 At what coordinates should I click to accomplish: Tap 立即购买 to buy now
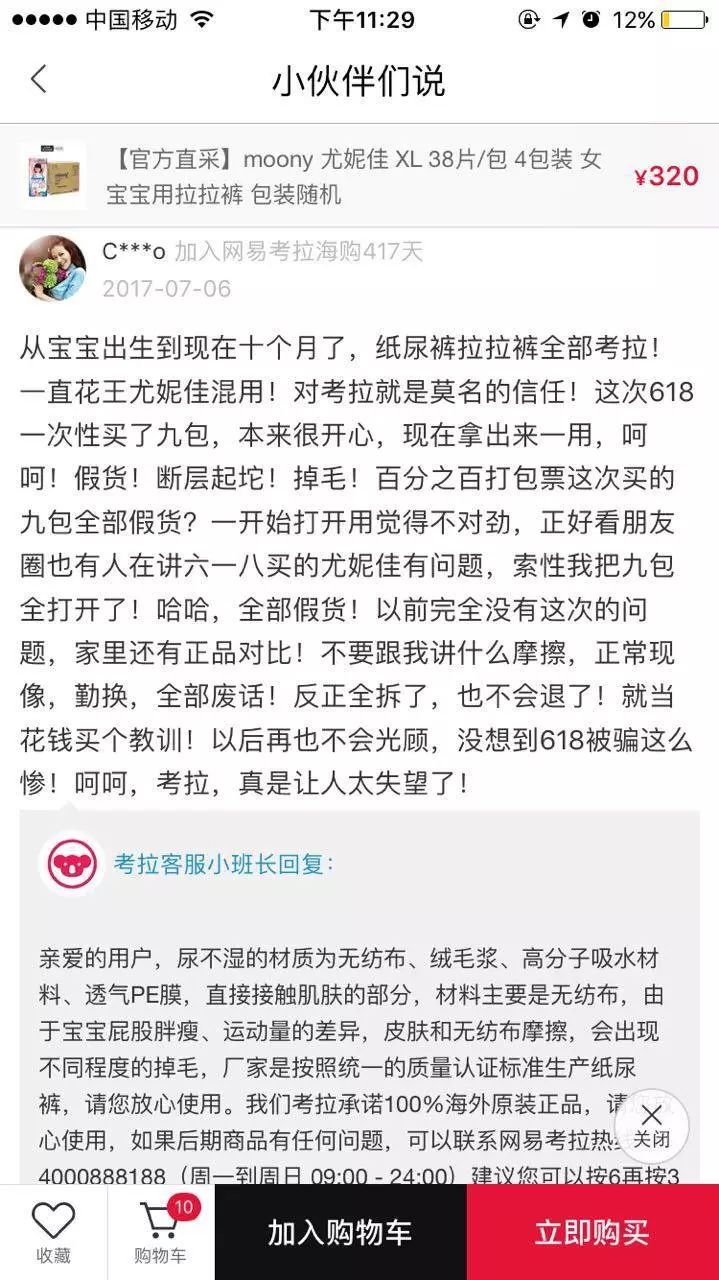coord(592,1232)
